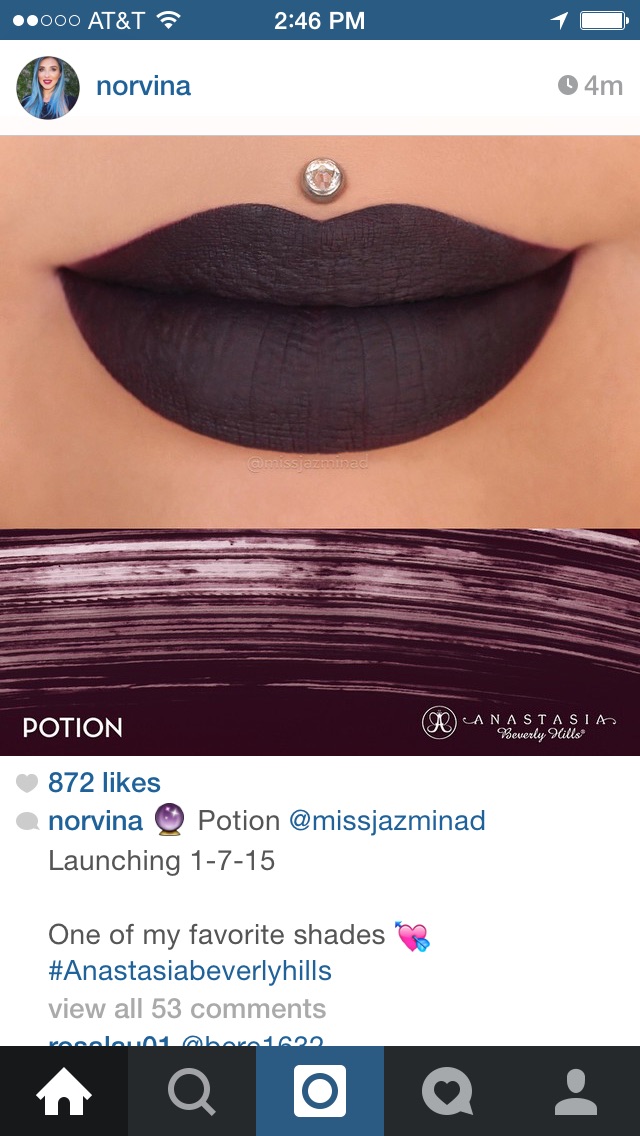The height and width of the screenshot is (1136, 640).
Task: Open the #Anastasiabeverlyhills hashtag
Action: click(190, 971)
